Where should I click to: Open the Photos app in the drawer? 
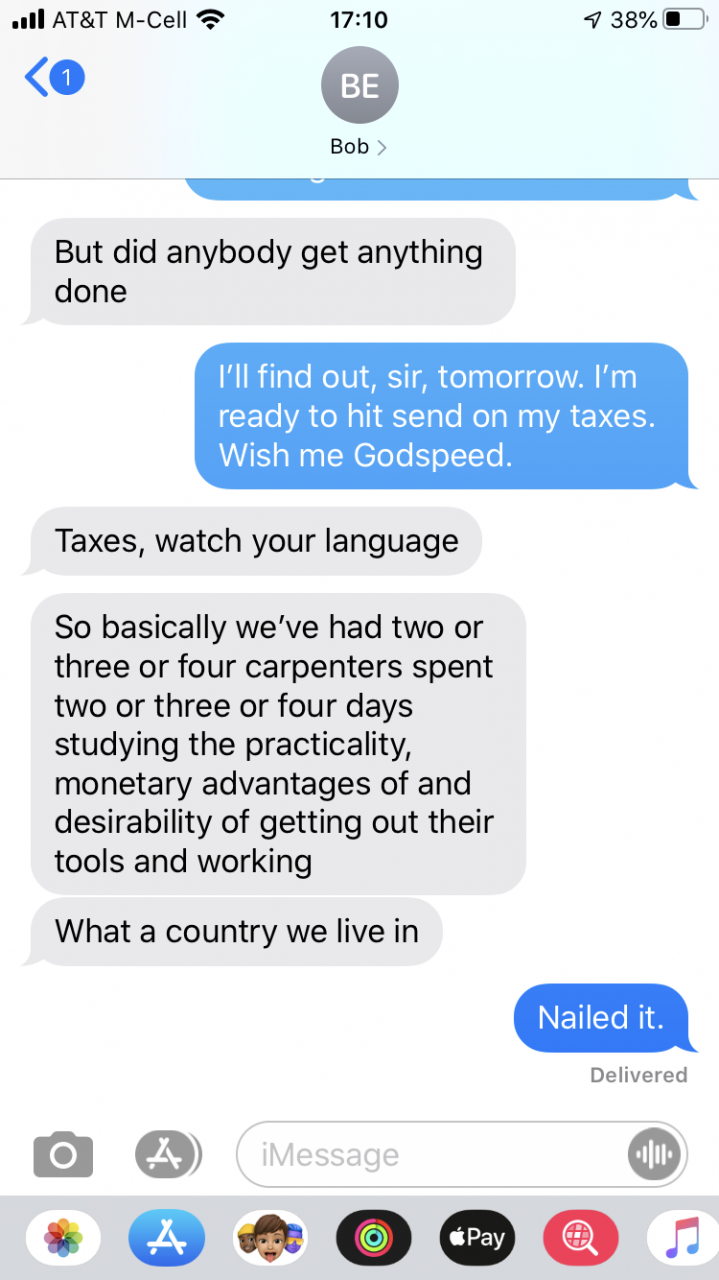tap(63, 1238)
